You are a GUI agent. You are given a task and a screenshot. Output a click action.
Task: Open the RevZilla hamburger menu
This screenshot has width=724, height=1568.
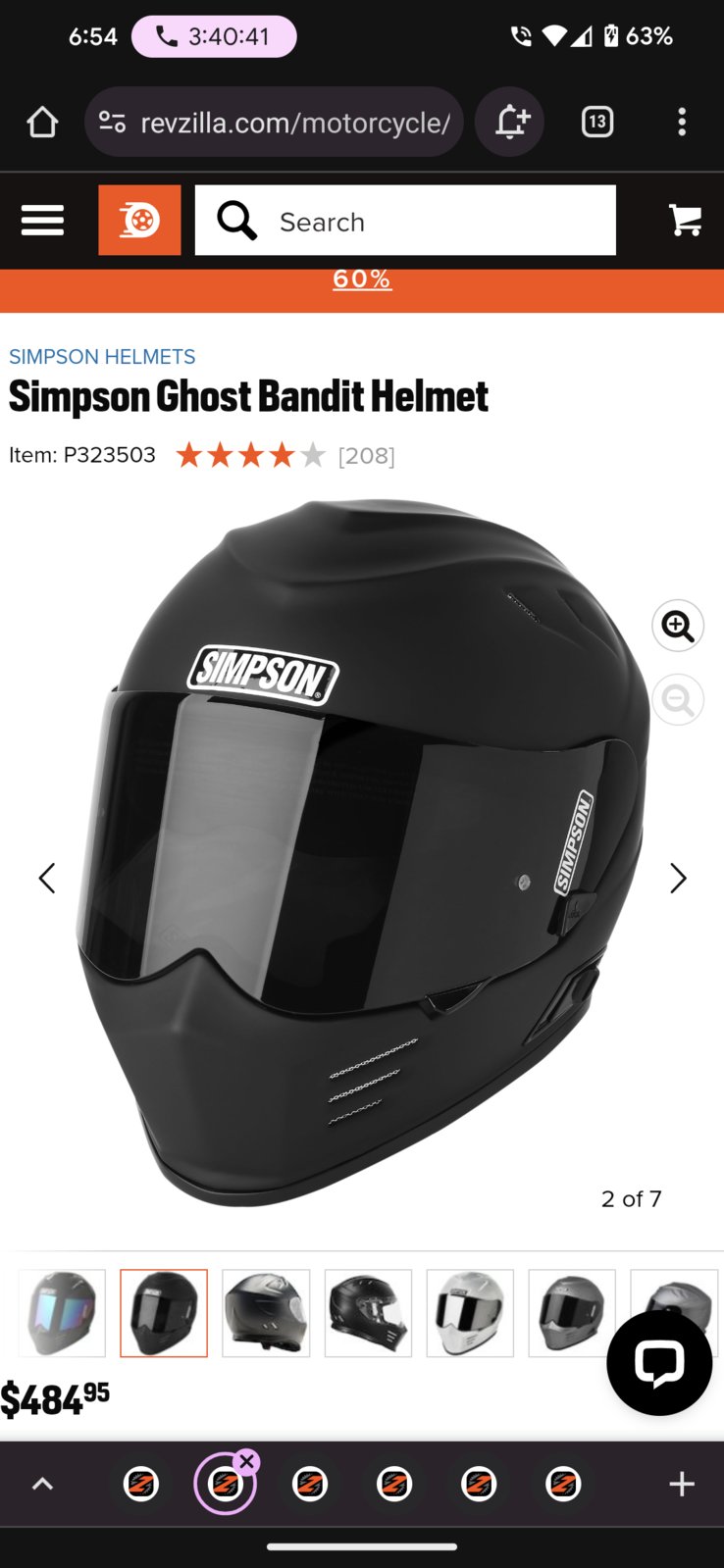(42, 221)
